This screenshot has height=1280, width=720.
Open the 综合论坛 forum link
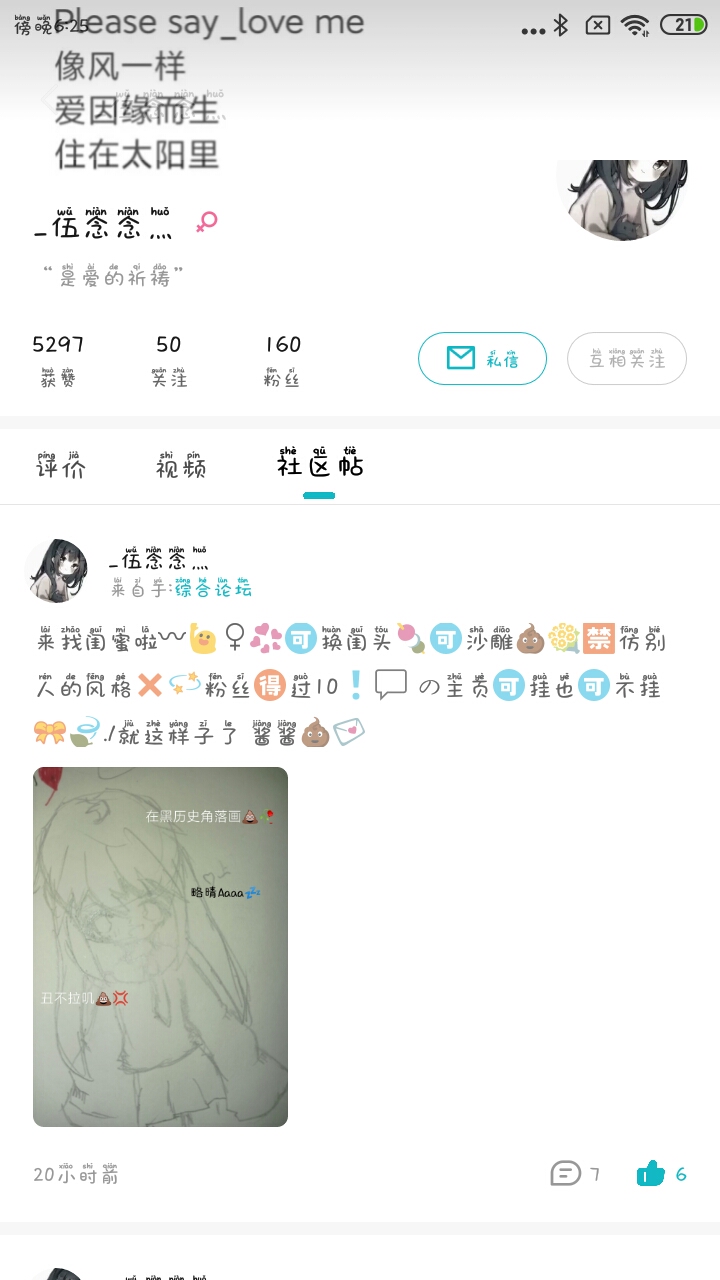pos(213,588)
